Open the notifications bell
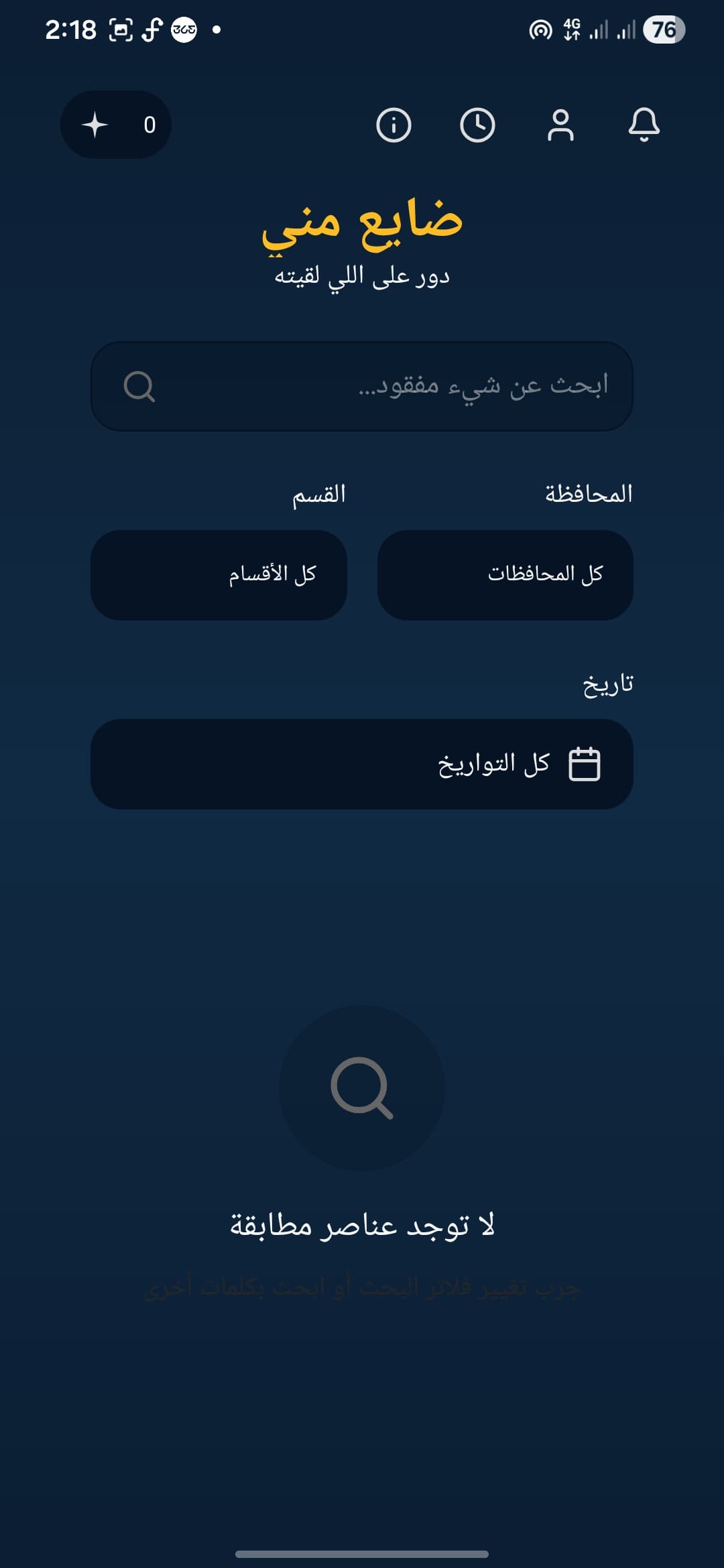The height and width of the screenshot is (1568, 724). tap(644, 125)
